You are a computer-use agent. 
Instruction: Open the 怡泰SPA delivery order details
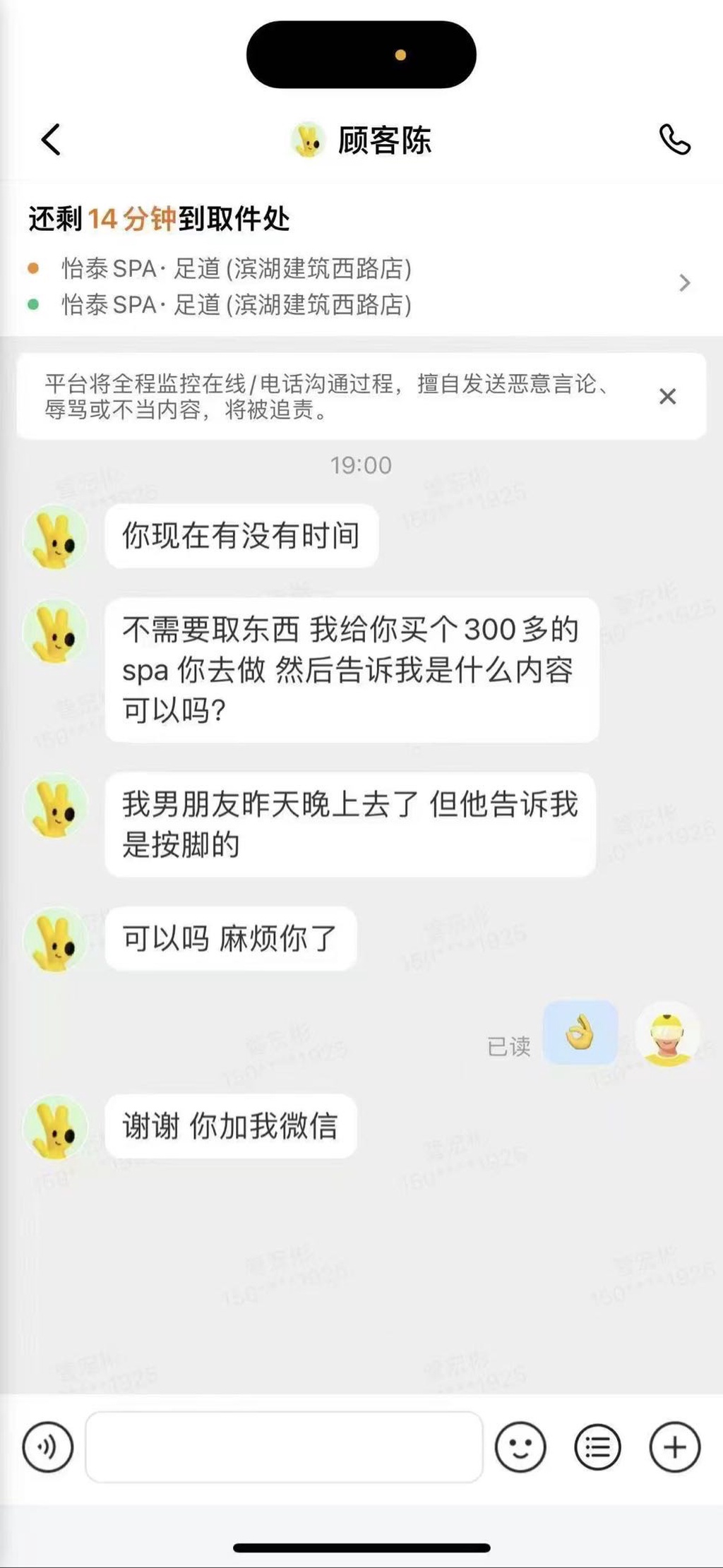coord(683,284)
